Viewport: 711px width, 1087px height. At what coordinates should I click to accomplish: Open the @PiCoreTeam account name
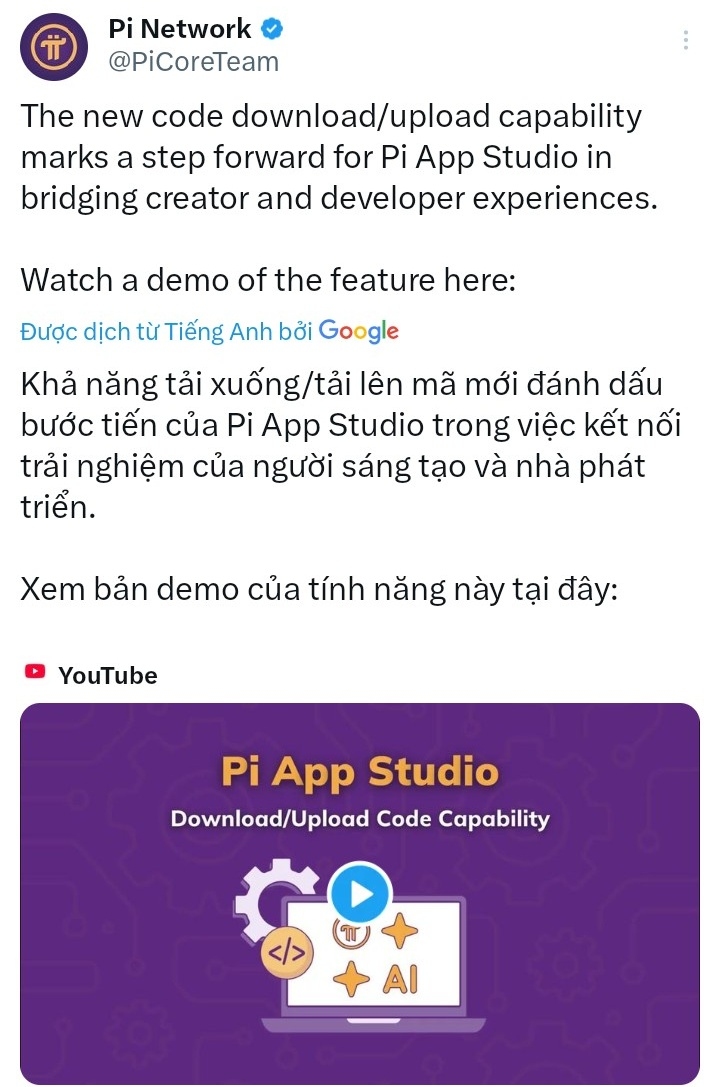click(x=193, y=63)
